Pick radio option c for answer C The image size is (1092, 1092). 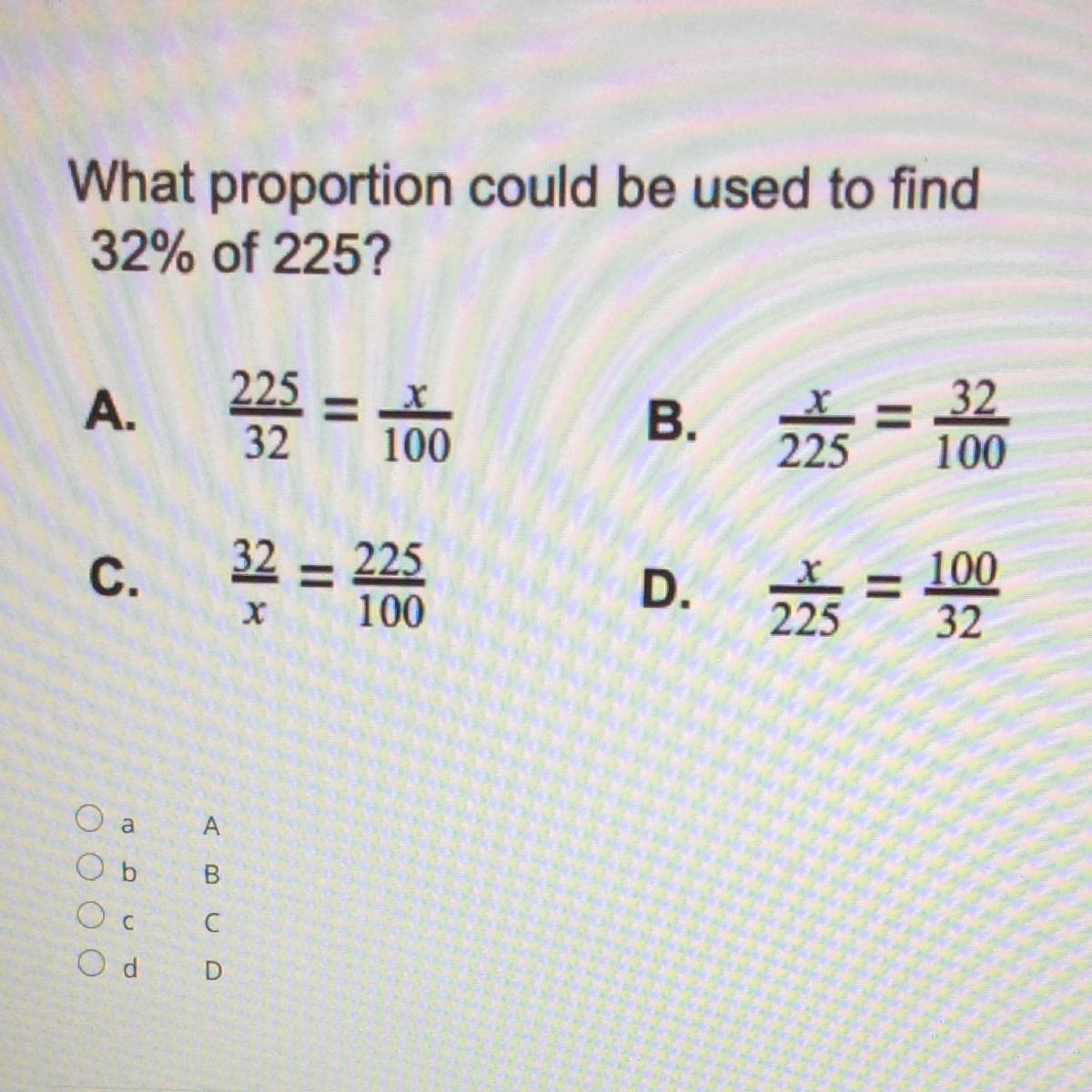89,915
